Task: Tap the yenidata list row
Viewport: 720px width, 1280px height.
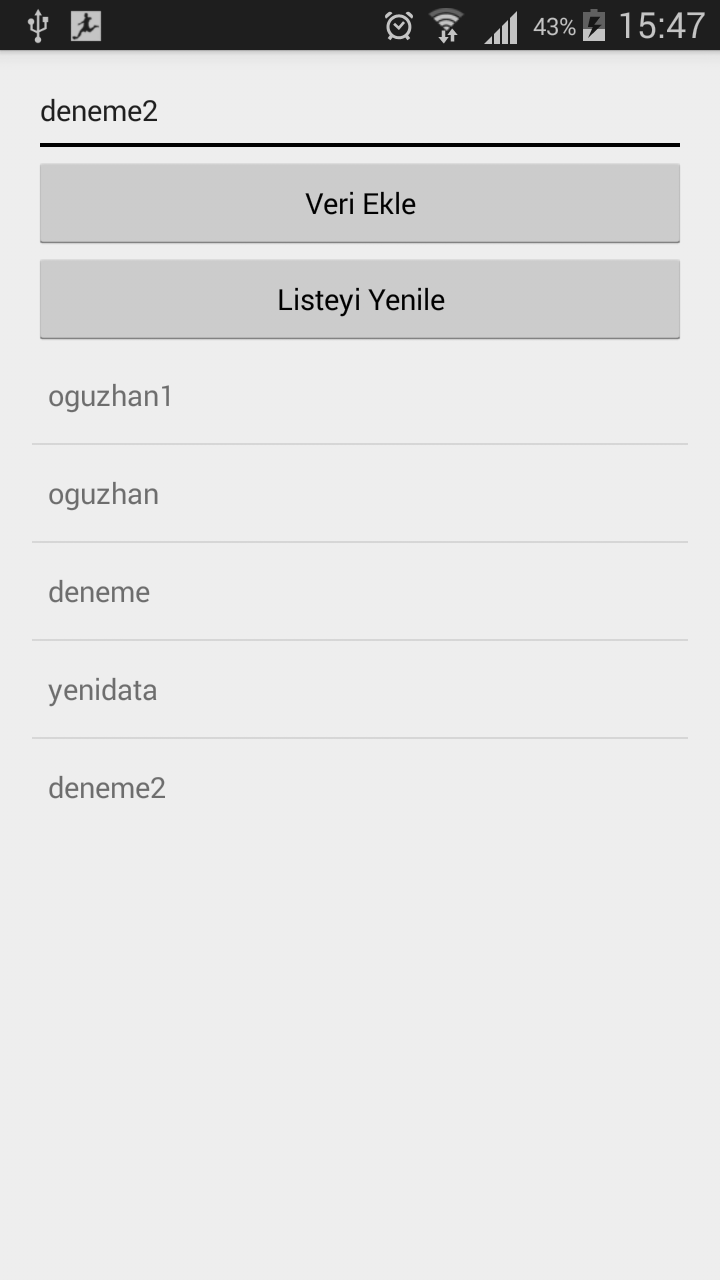Action: click(360, 690)
